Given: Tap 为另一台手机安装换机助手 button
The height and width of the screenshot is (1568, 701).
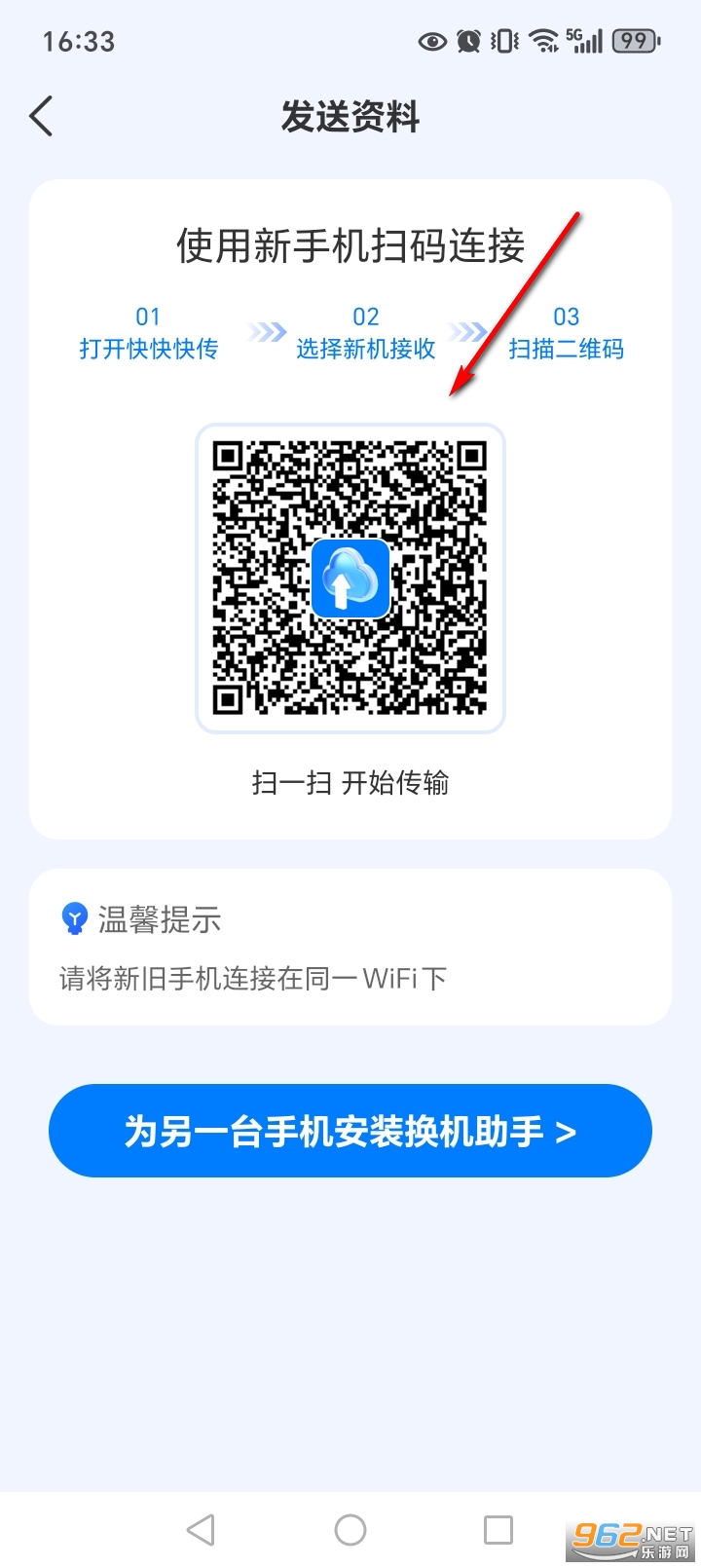Looking at the screenshot, I should [x=350, y=1131].
